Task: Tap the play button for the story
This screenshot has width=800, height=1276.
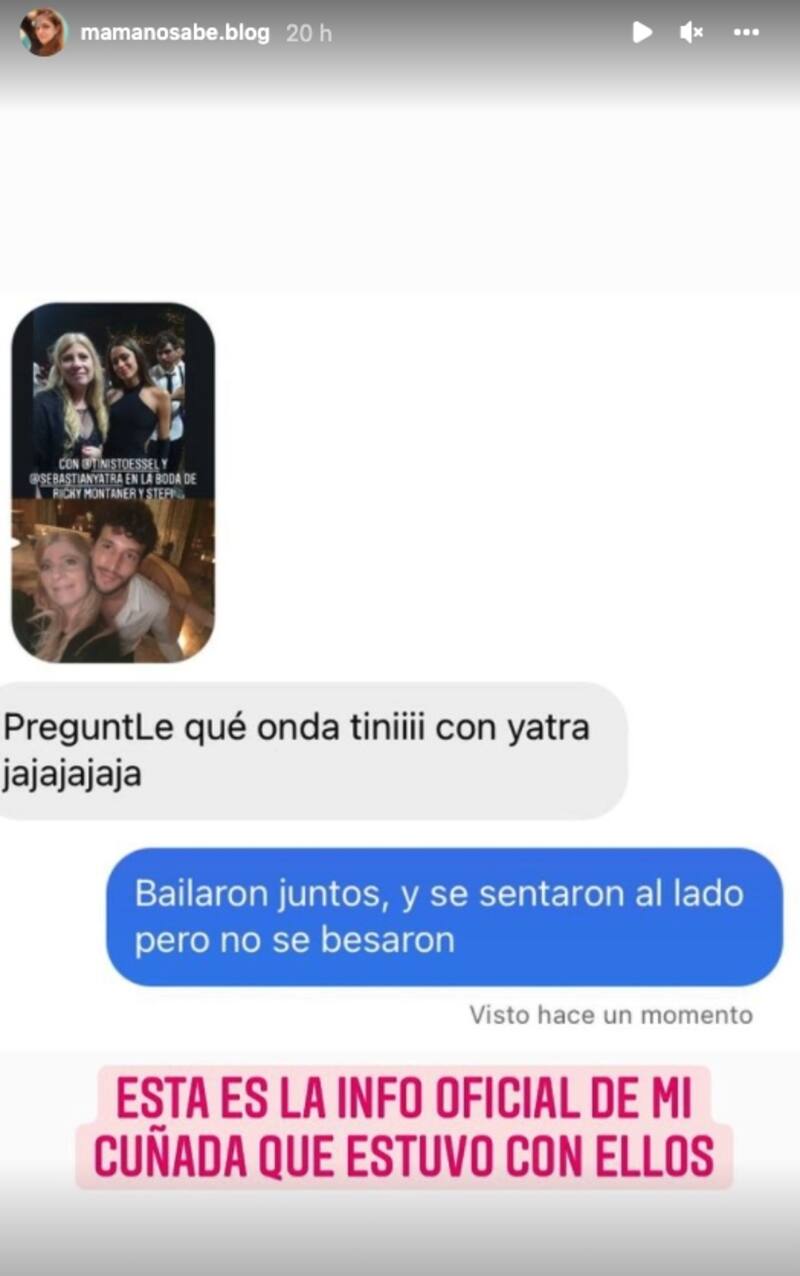Action: click(x=642, y=32)
